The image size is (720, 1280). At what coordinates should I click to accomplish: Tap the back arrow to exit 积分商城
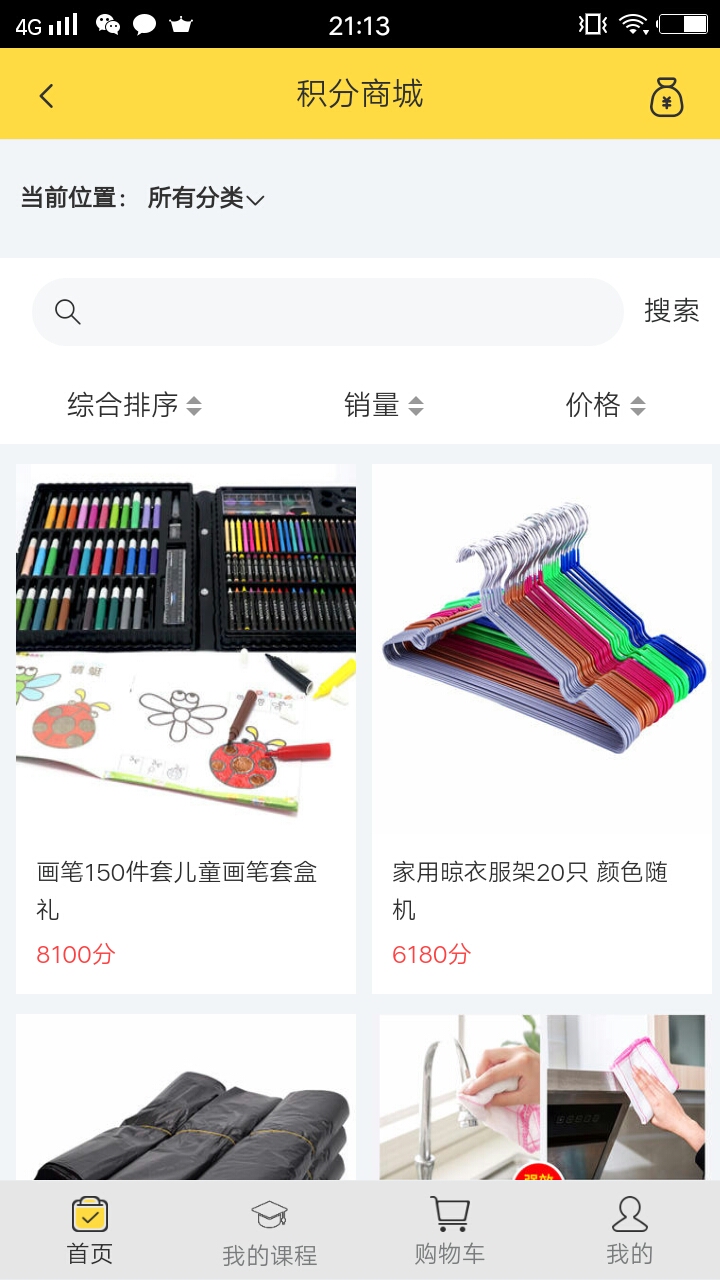44,94
